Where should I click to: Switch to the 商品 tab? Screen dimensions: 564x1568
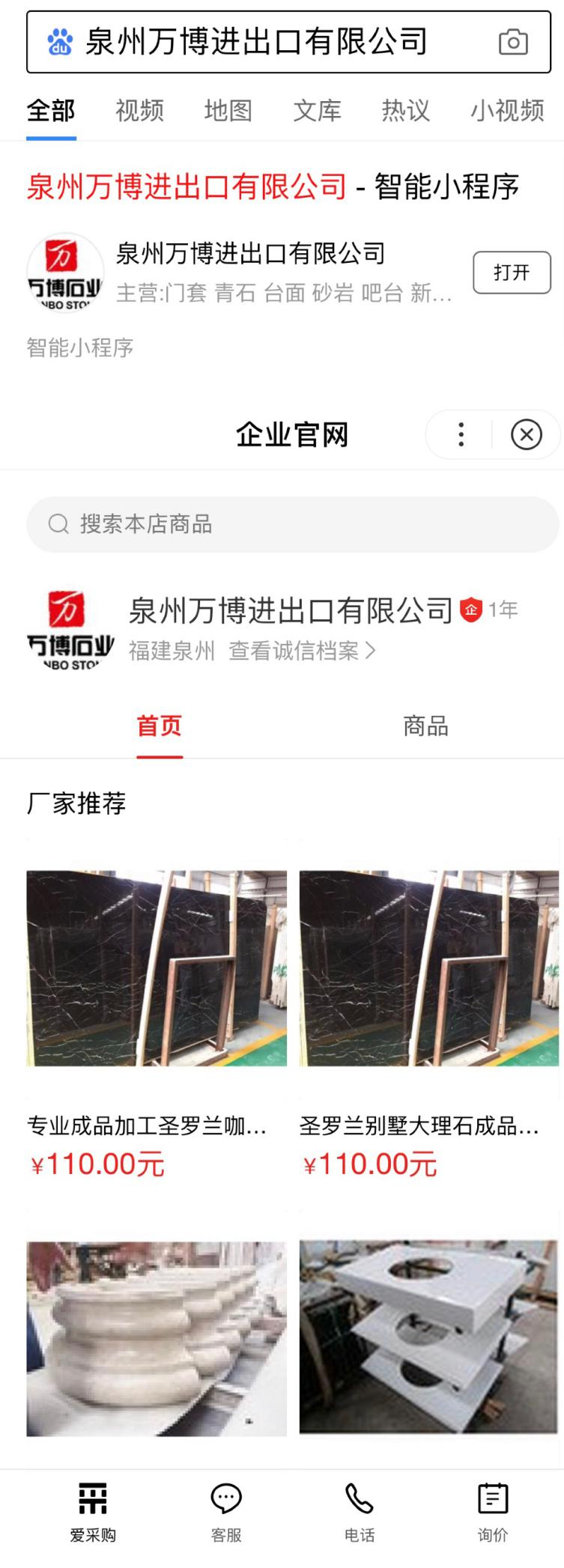pyautogui.click(x=425, y=726)
